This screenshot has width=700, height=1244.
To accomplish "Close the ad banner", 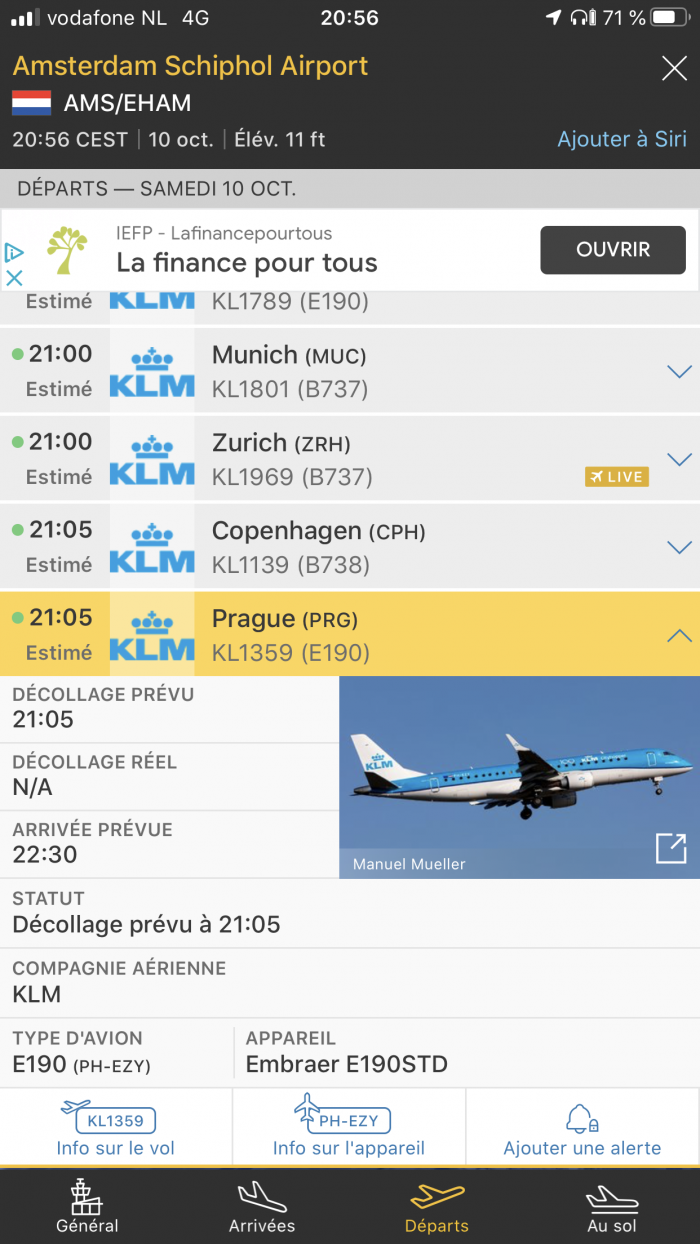I will (x=14, y=278).
